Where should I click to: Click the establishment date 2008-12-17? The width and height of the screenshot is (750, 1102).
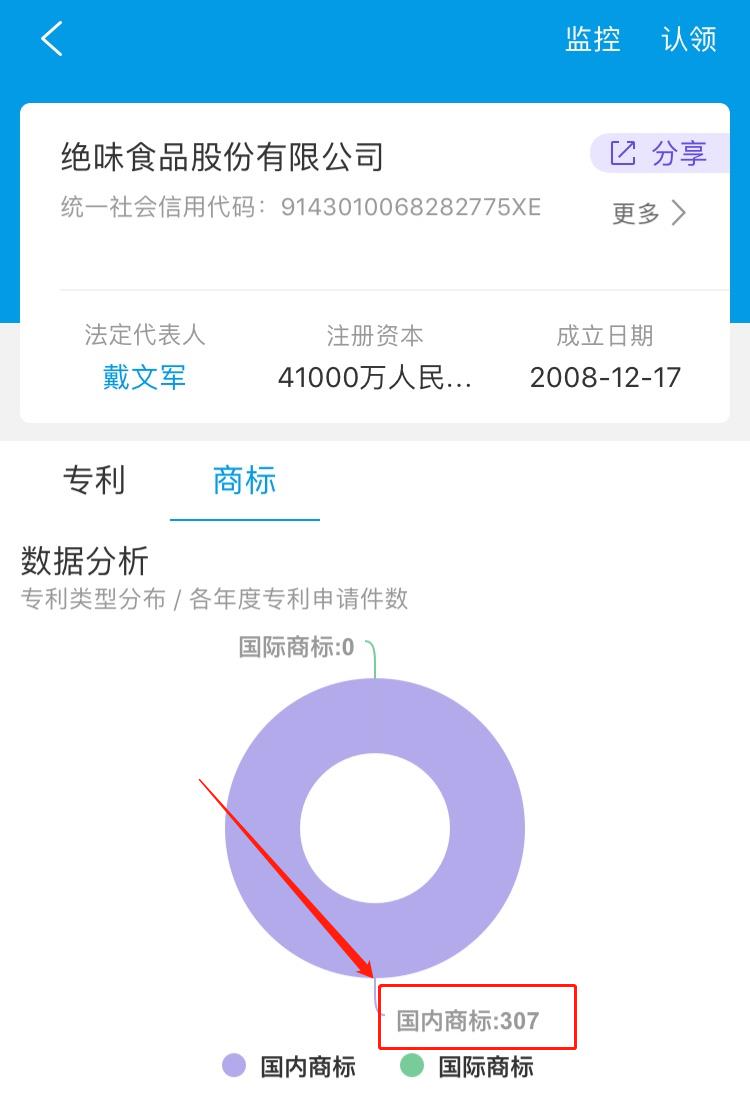[x=604, y=378]
